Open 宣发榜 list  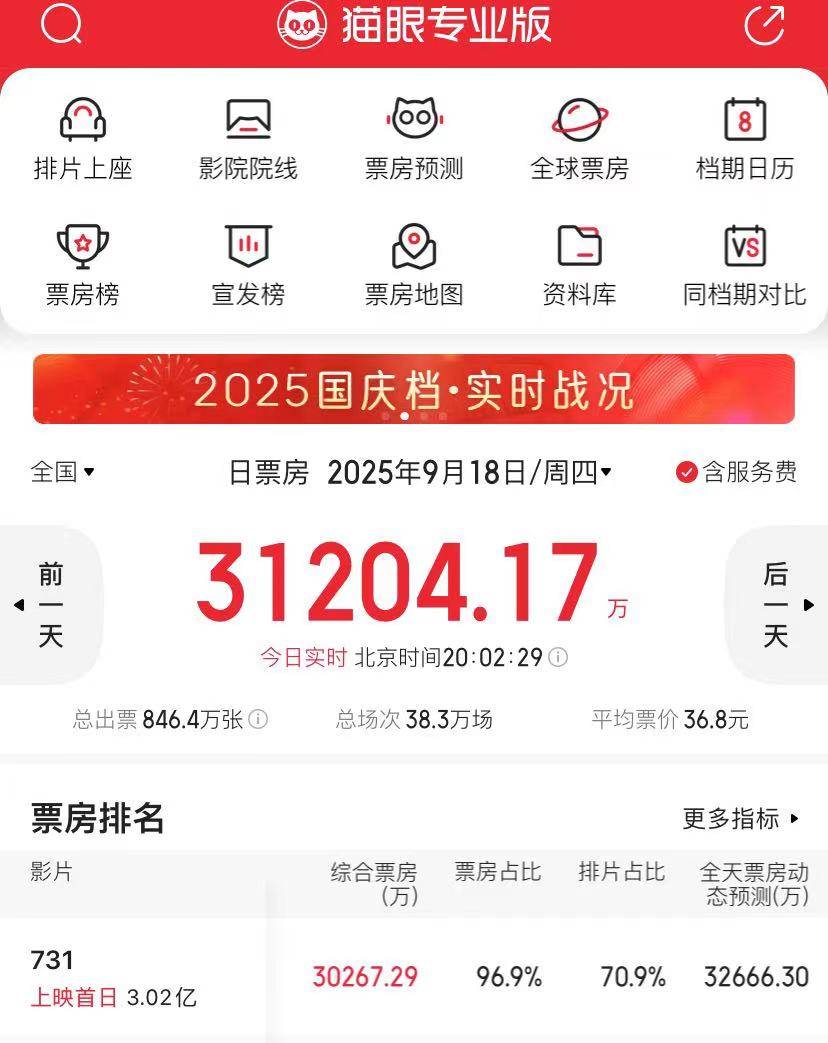[248, 266]
